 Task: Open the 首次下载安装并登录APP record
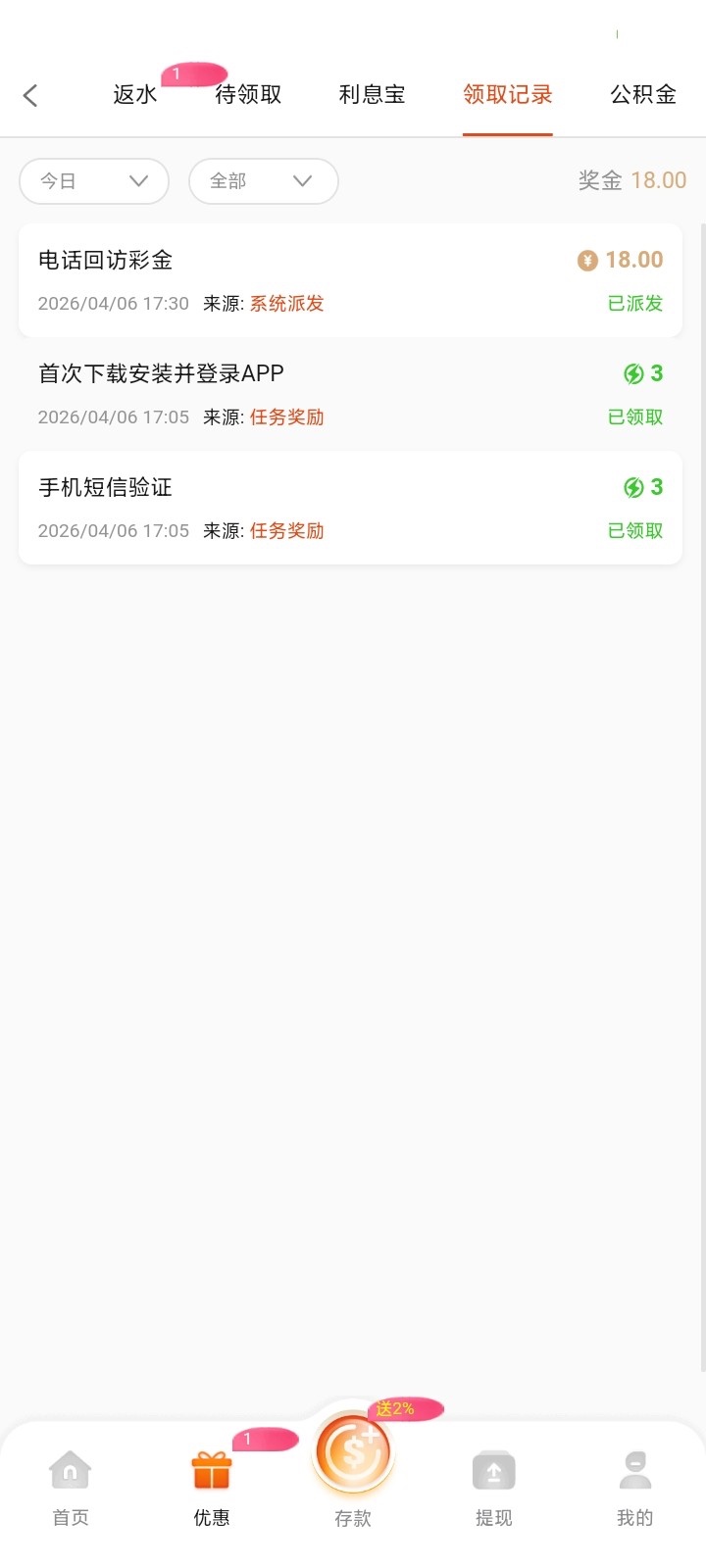350,394
